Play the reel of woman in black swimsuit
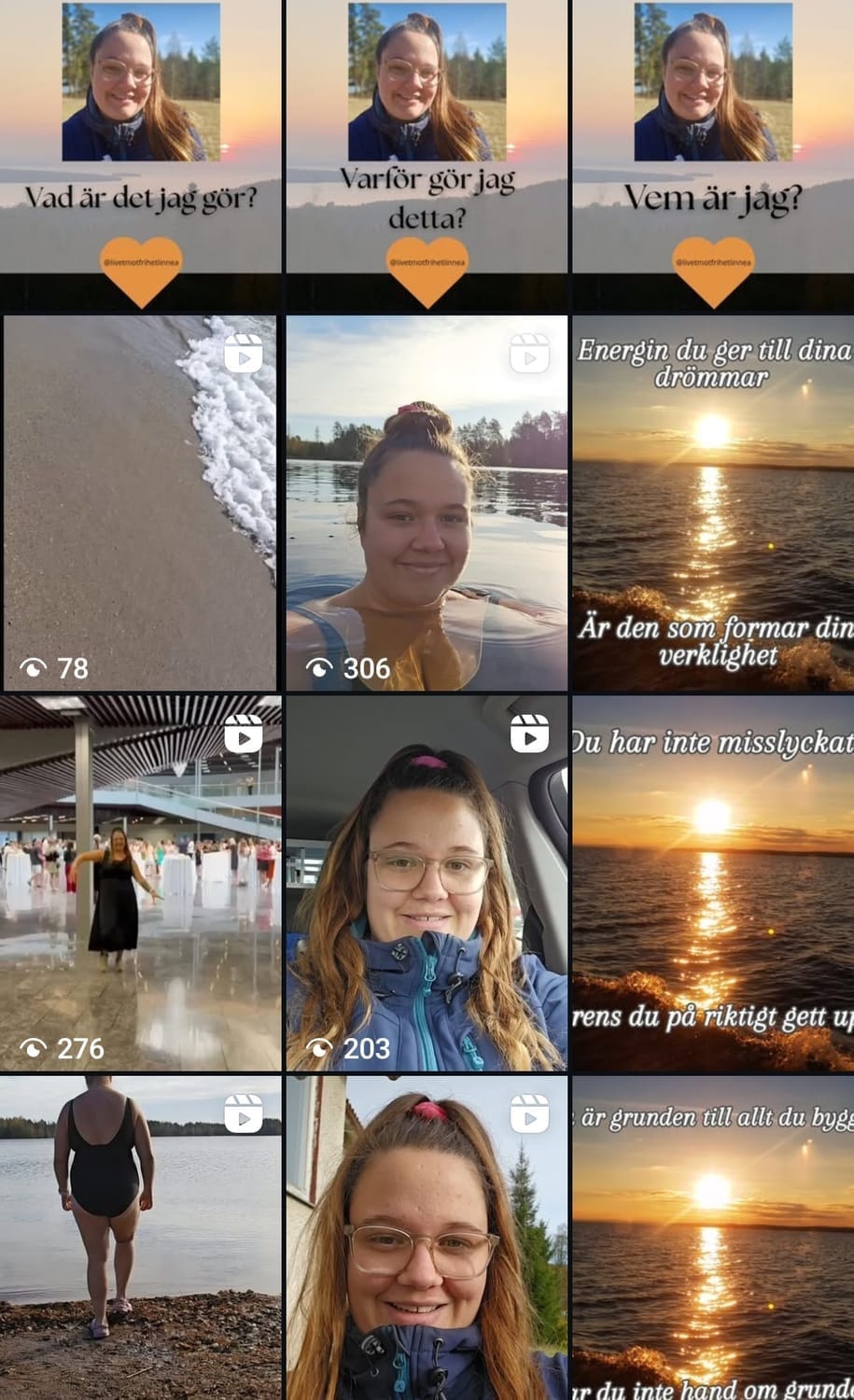 point(140,1237)
